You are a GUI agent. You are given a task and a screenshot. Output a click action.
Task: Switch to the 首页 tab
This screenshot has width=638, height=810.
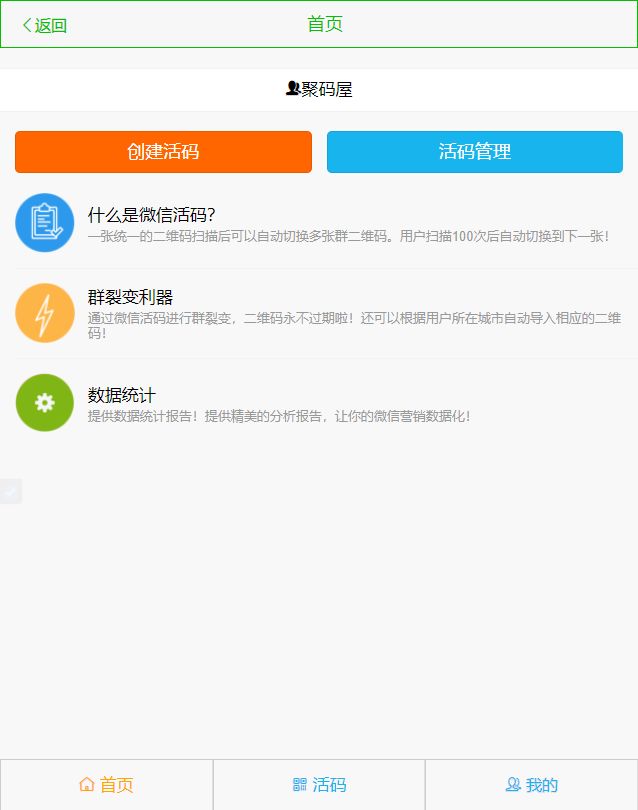click(106, 785)
